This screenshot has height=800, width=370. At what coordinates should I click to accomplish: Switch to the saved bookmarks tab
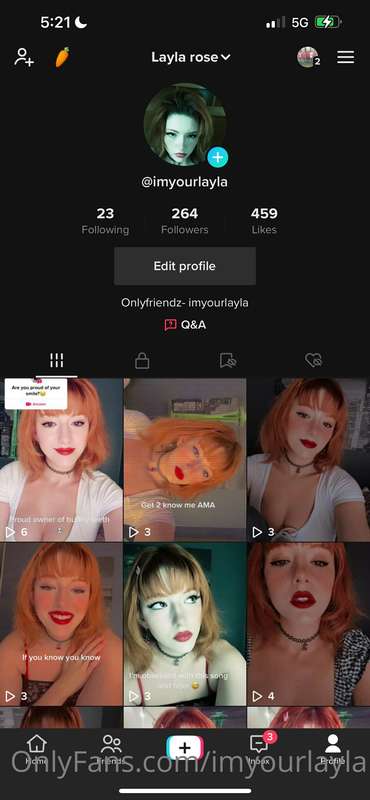[228, 361]
